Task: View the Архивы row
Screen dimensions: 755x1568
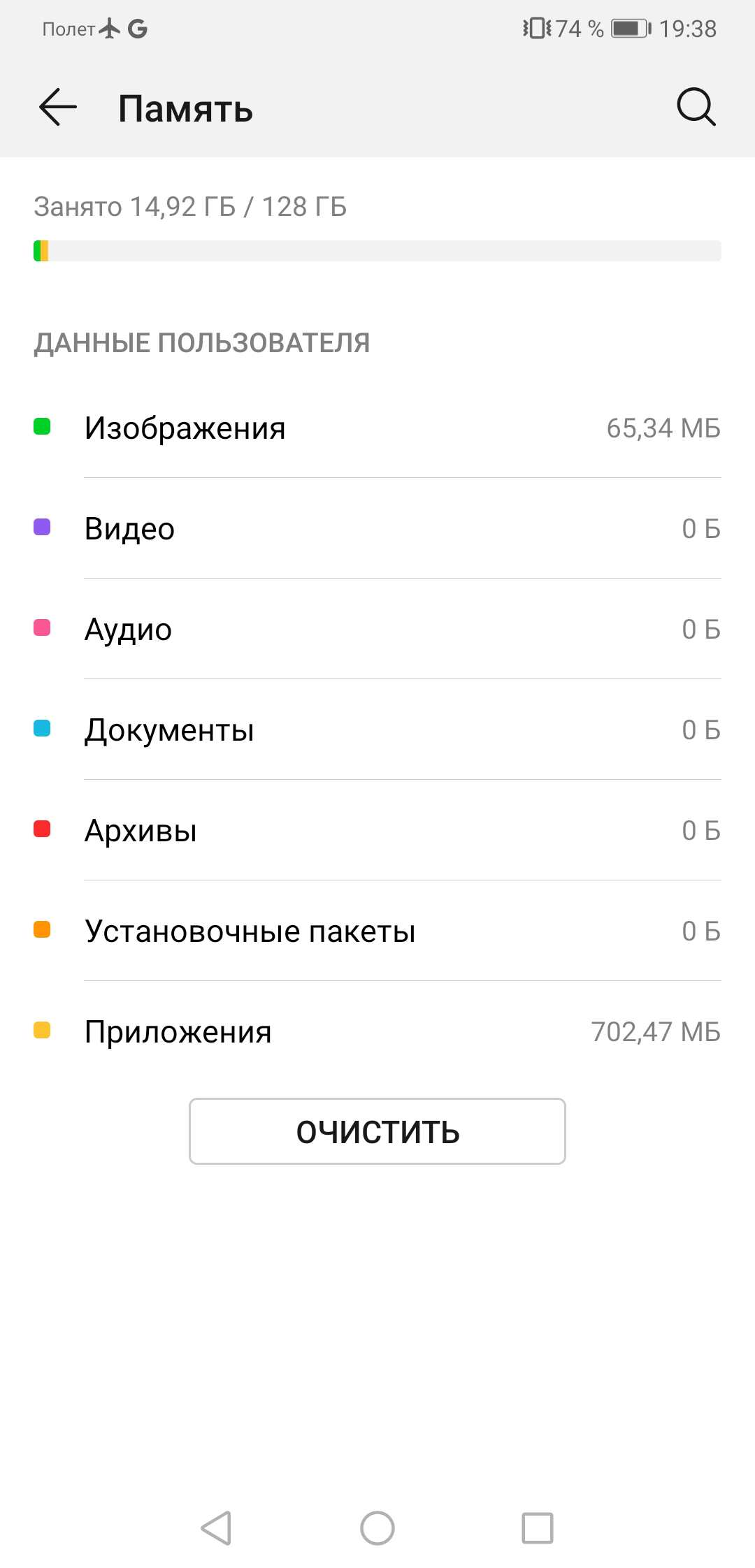Action: click(377, 830)
